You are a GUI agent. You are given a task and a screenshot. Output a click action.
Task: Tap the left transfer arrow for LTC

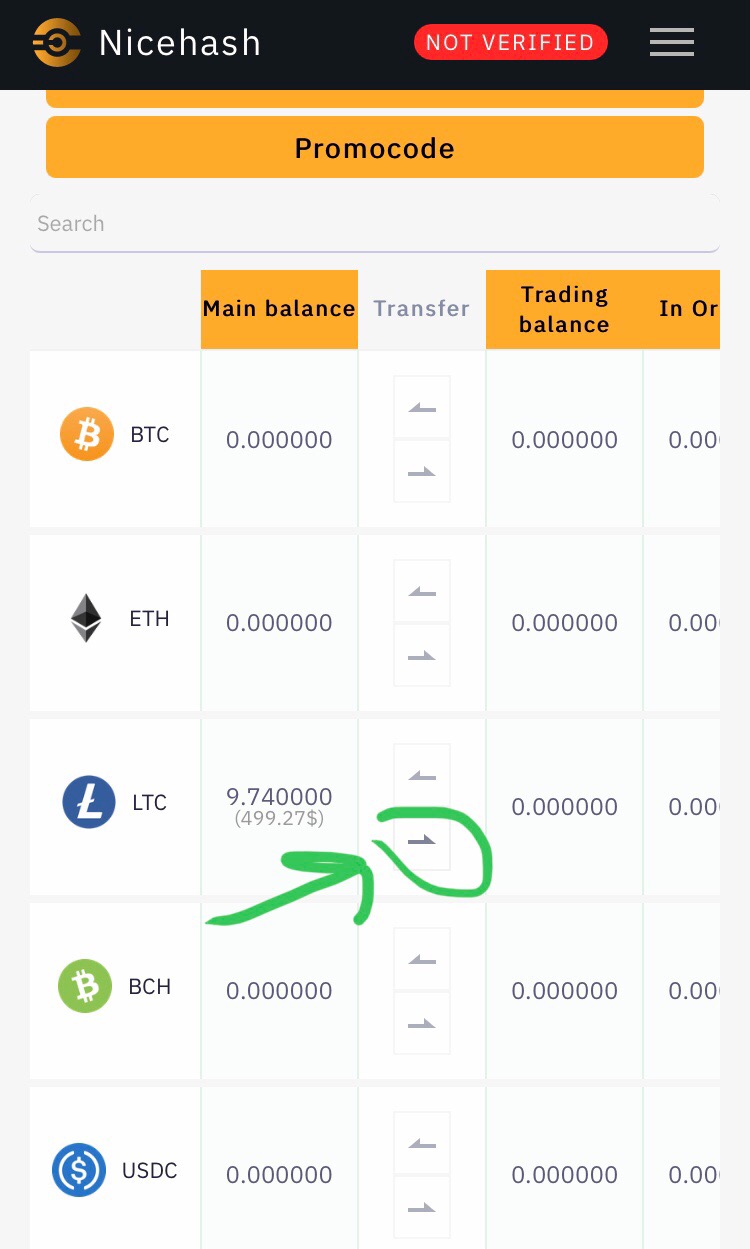[422, 775]
